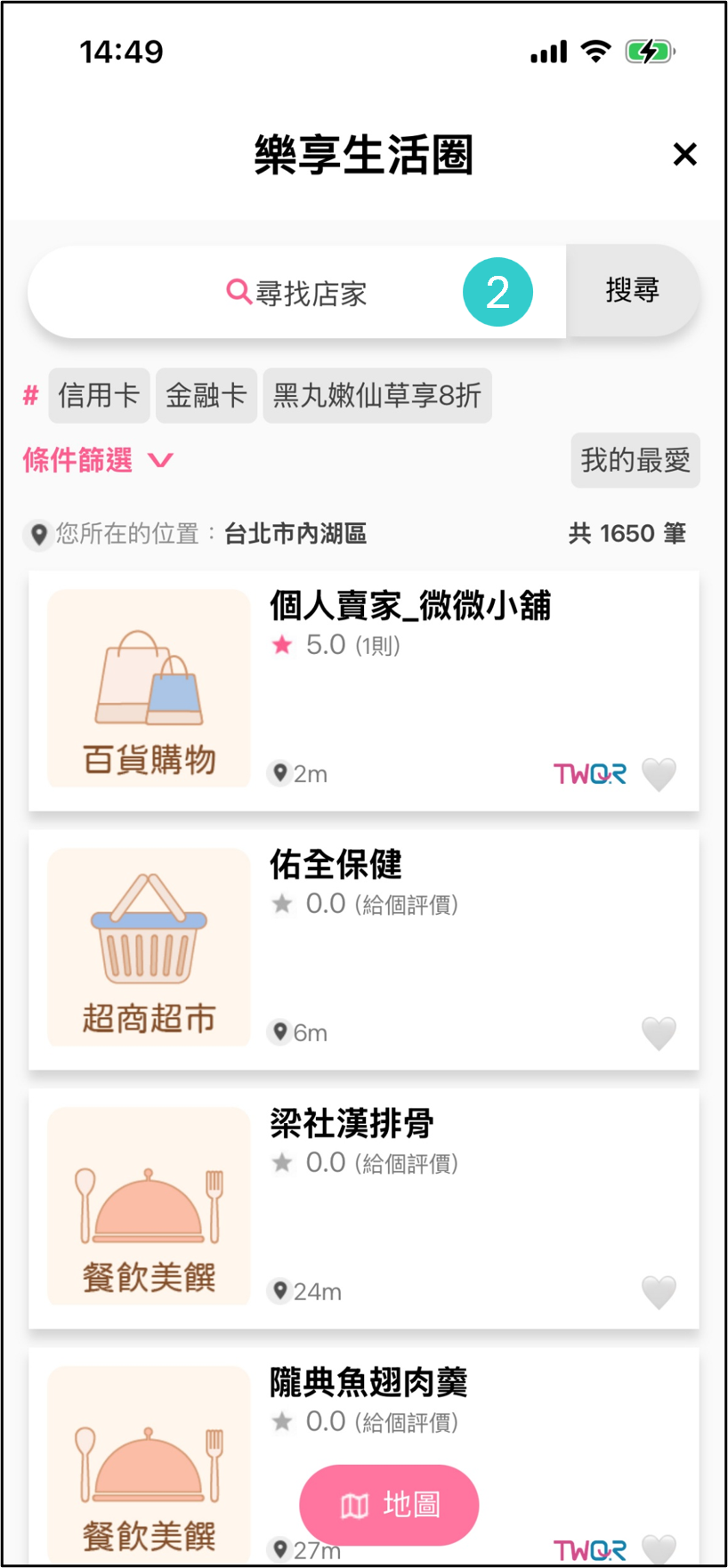The image size is (728, 1568).
Task: Toggle the heart on 個人賣家_微微小舖
Action: pyautogui.click(x=658, y=774)
